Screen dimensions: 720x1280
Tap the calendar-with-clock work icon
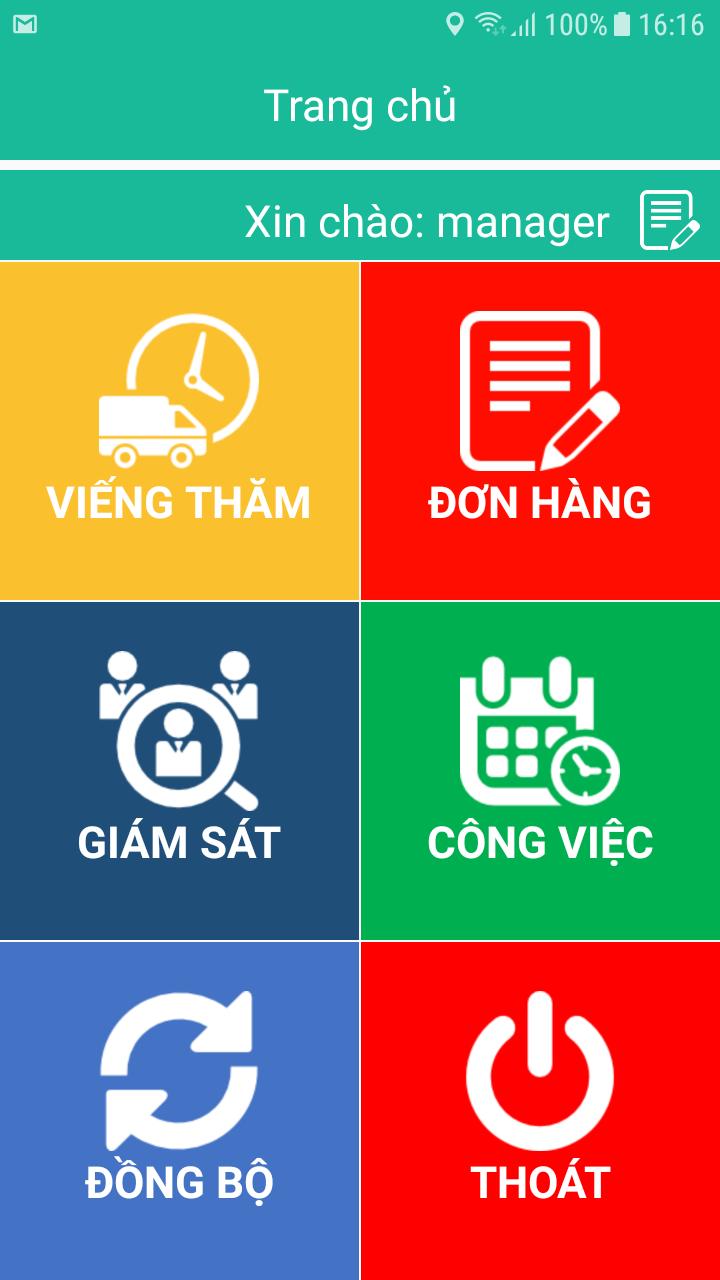(540, 730)
